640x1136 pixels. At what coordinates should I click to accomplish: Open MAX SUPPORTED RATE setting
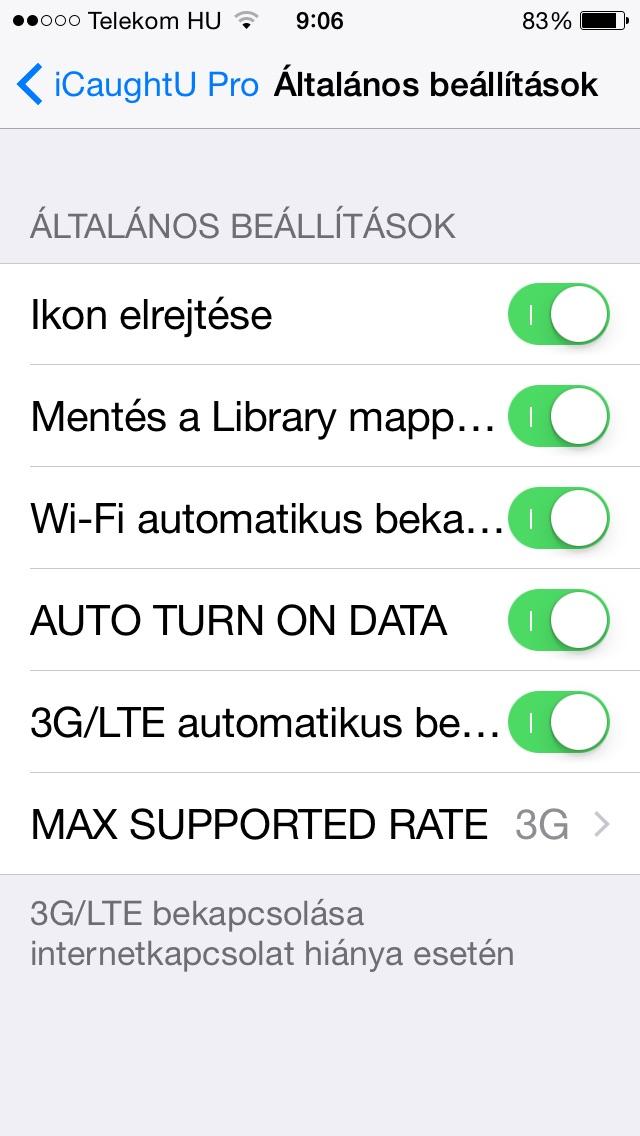click(320, 824)
